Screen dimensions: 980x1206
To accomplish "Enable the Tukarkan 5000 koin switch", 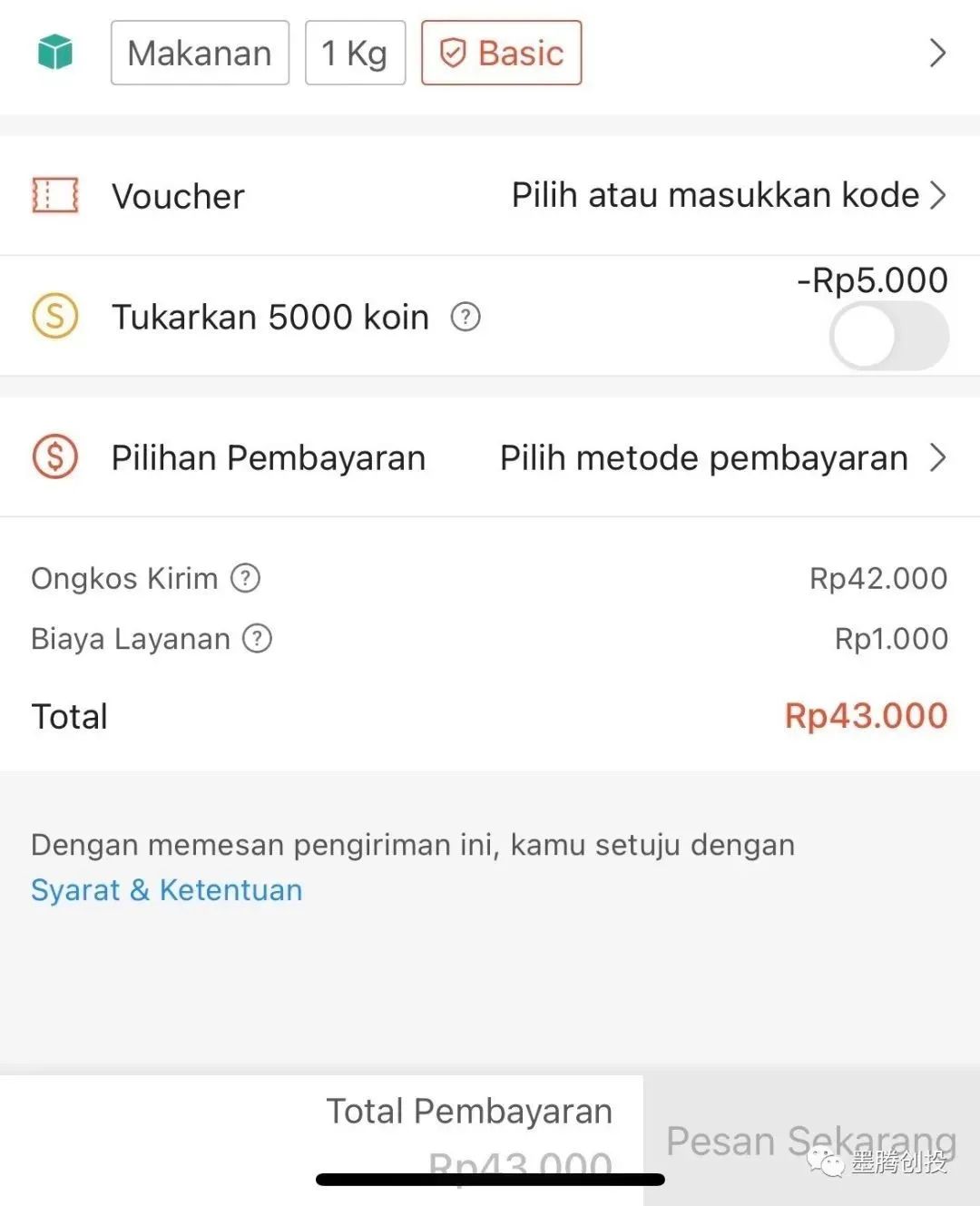I will 888,336.
